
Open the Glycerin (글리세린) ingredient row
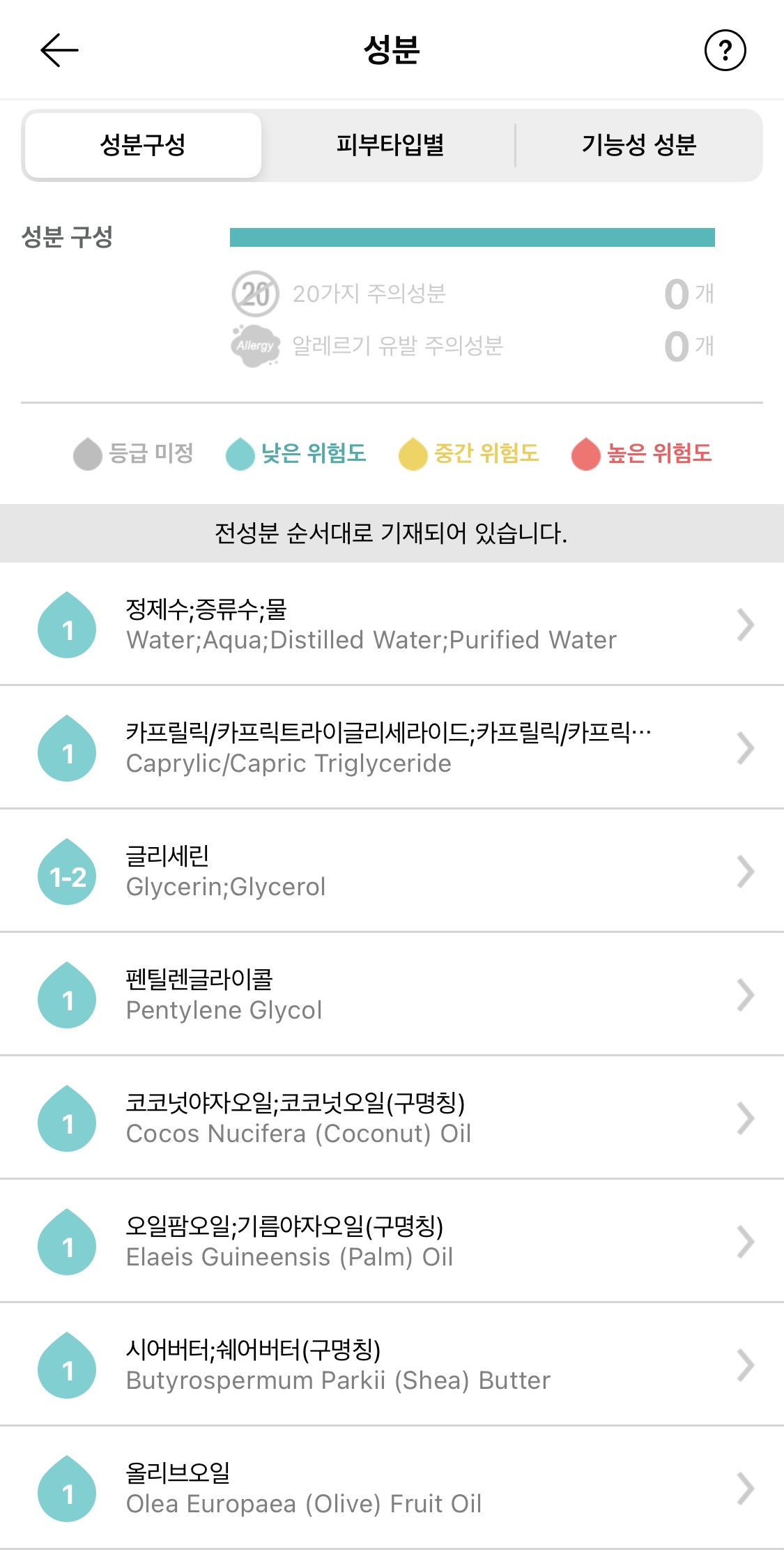pos(392,872)
